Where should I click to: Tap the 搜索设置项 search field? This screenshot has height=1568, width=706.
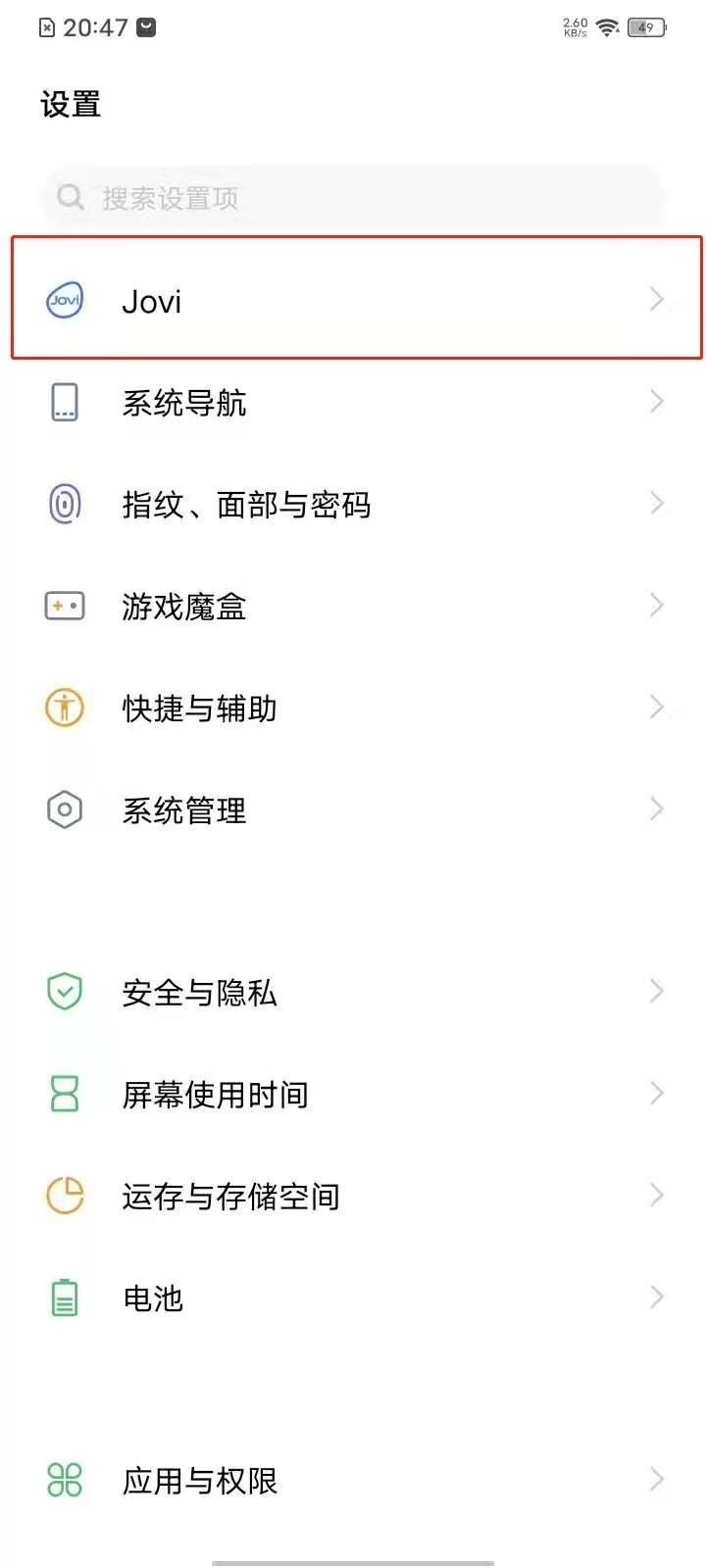pyautogui.click(x=353, y=197)
